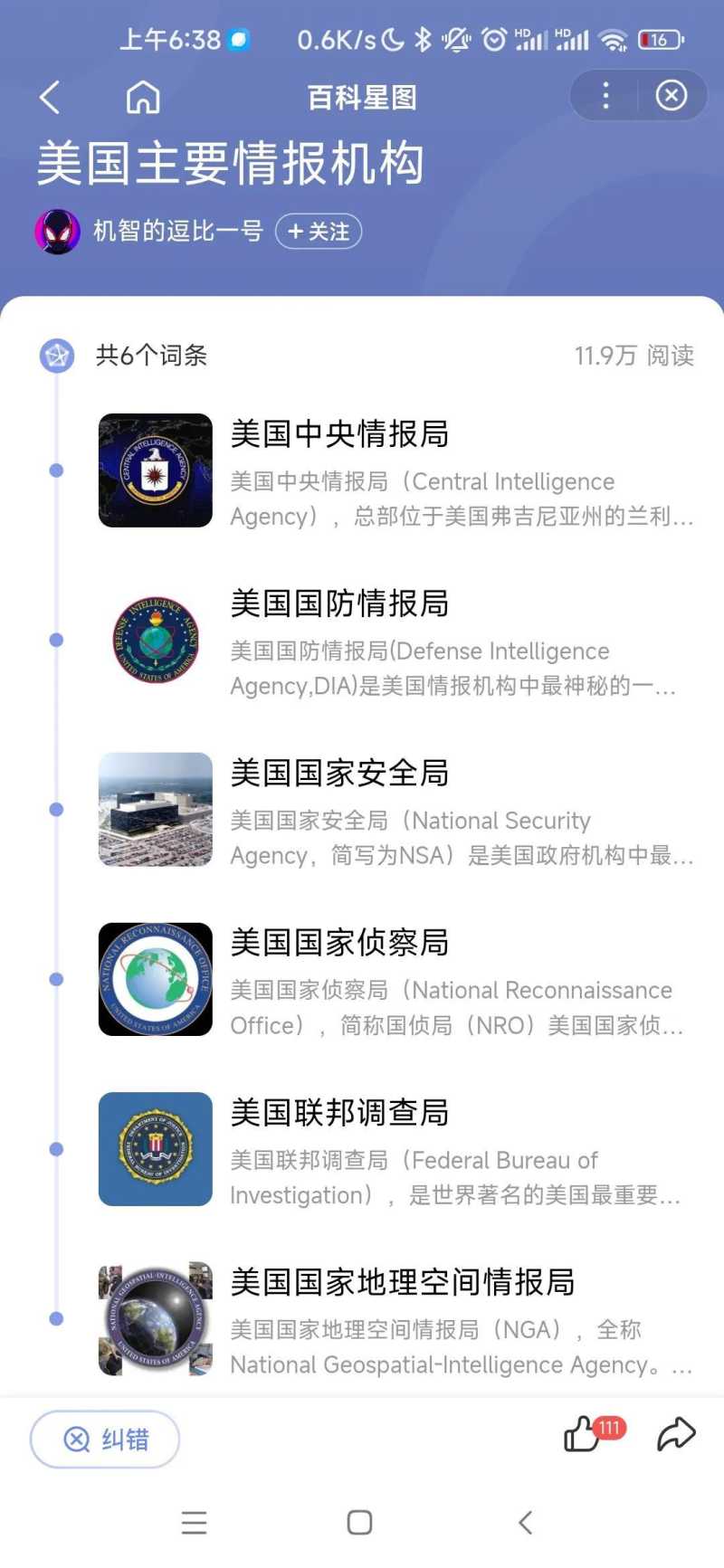Follow author with +关注 button
The image size is (724, 1568).
click(319, 232)
